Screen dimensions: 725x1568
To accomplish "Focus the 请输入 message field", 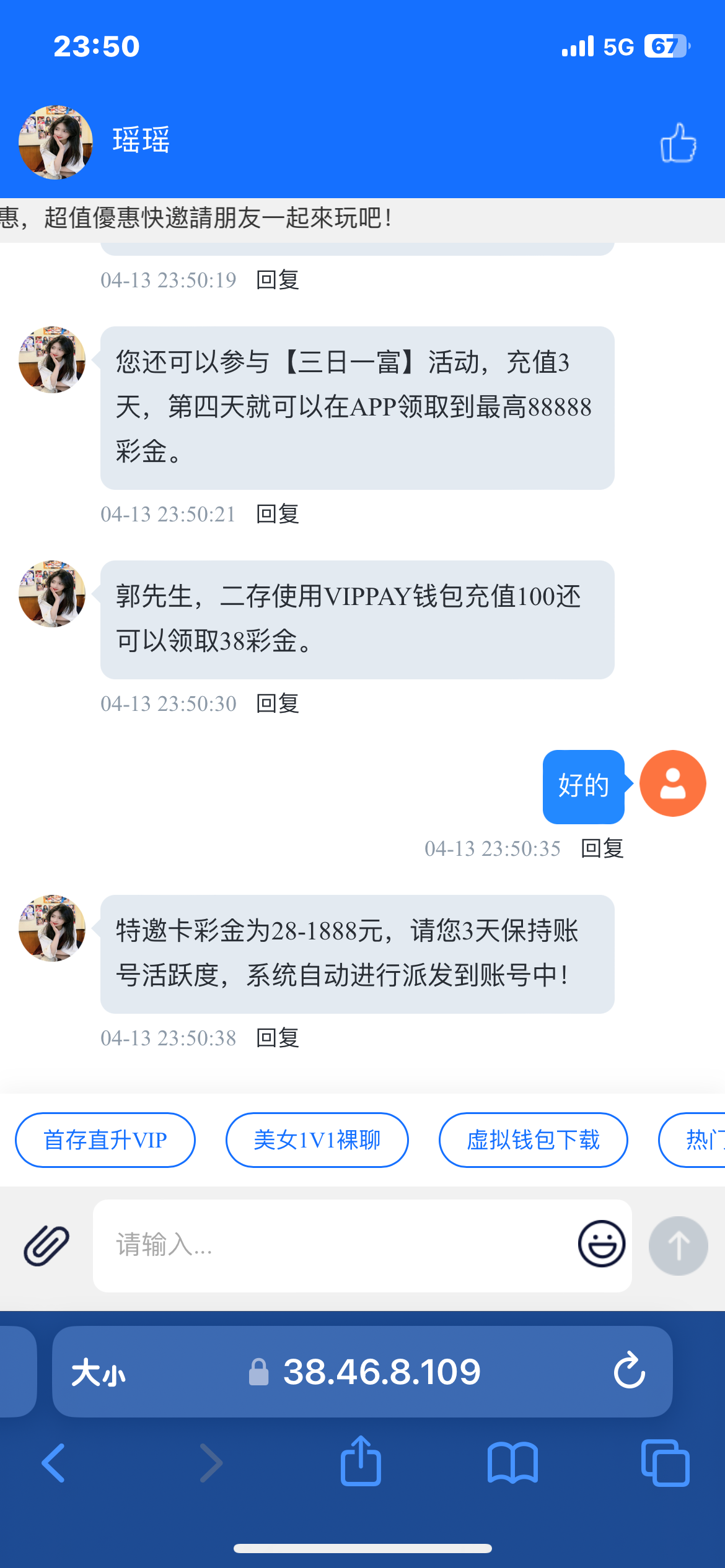I will click(335, 1245).
